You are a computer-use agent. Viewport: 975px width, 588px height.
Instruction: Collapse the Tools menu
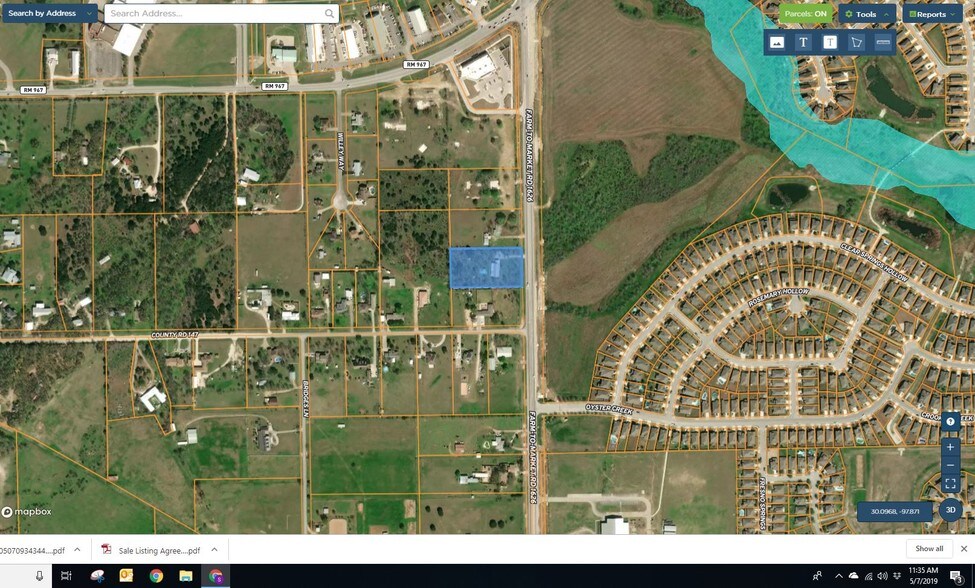coord(866,14)
